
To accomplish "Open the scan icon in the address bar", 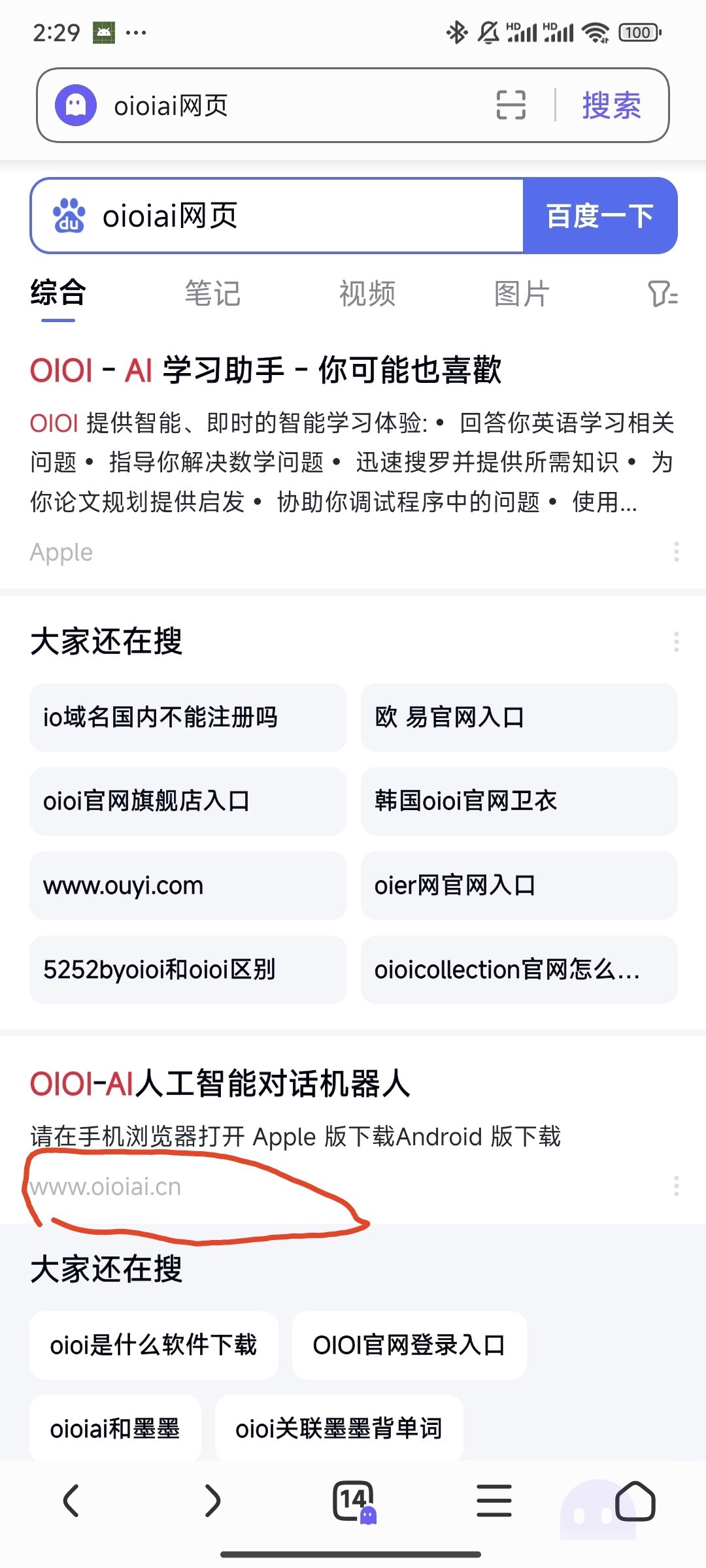I will pos(511,105).
